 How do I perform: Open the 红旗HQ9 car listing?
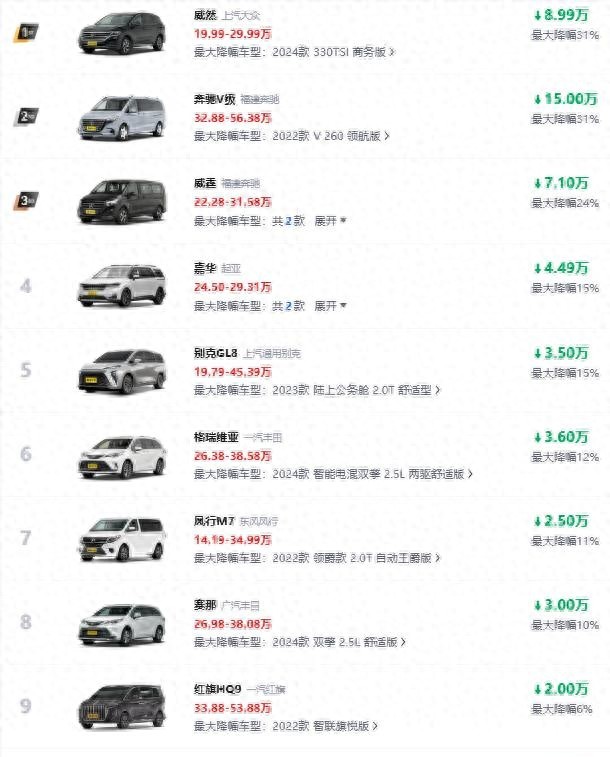(217, 690)
